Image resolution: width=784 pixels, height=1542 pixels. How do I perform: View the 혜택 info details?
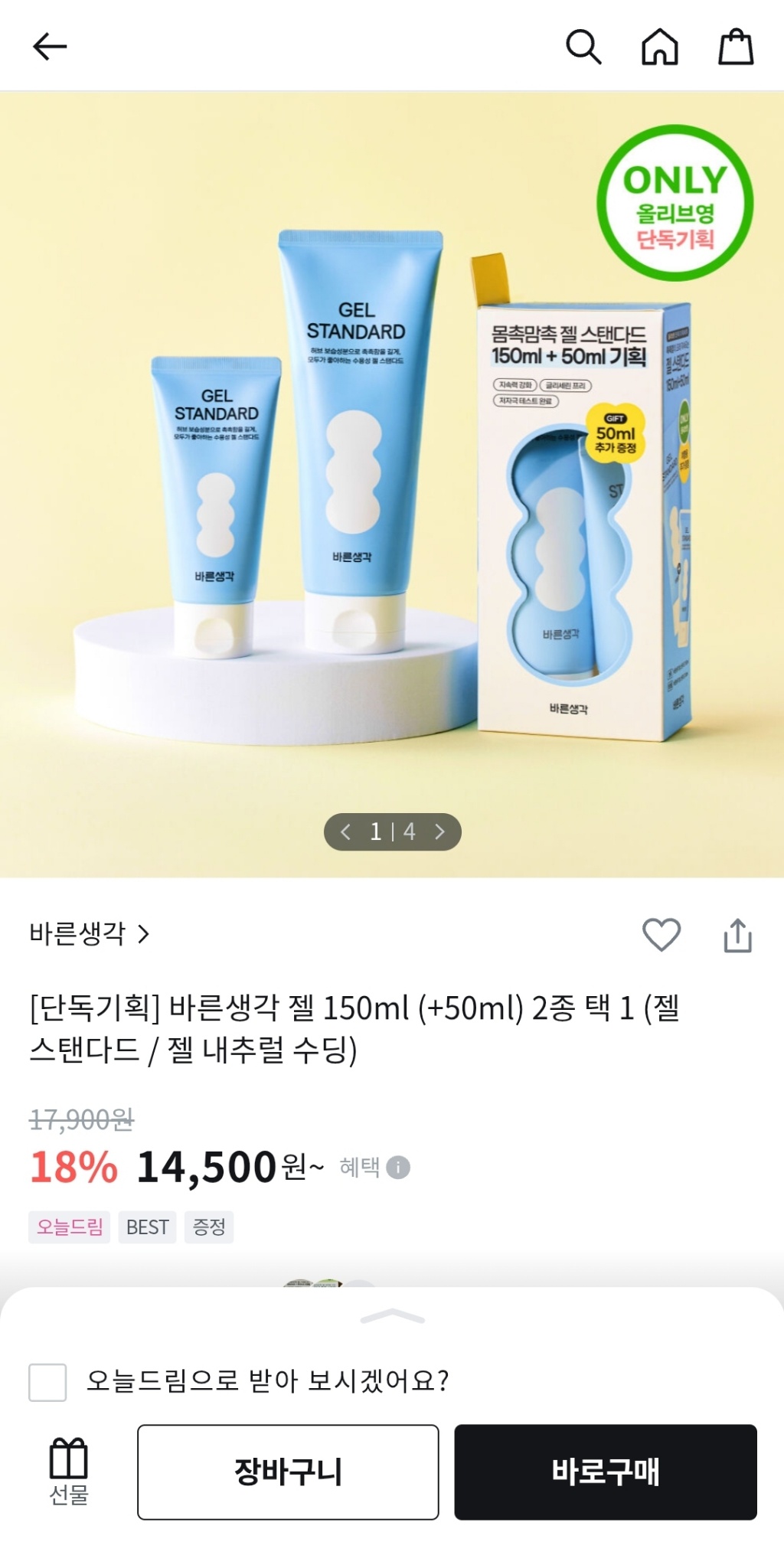coord(397,1168)
